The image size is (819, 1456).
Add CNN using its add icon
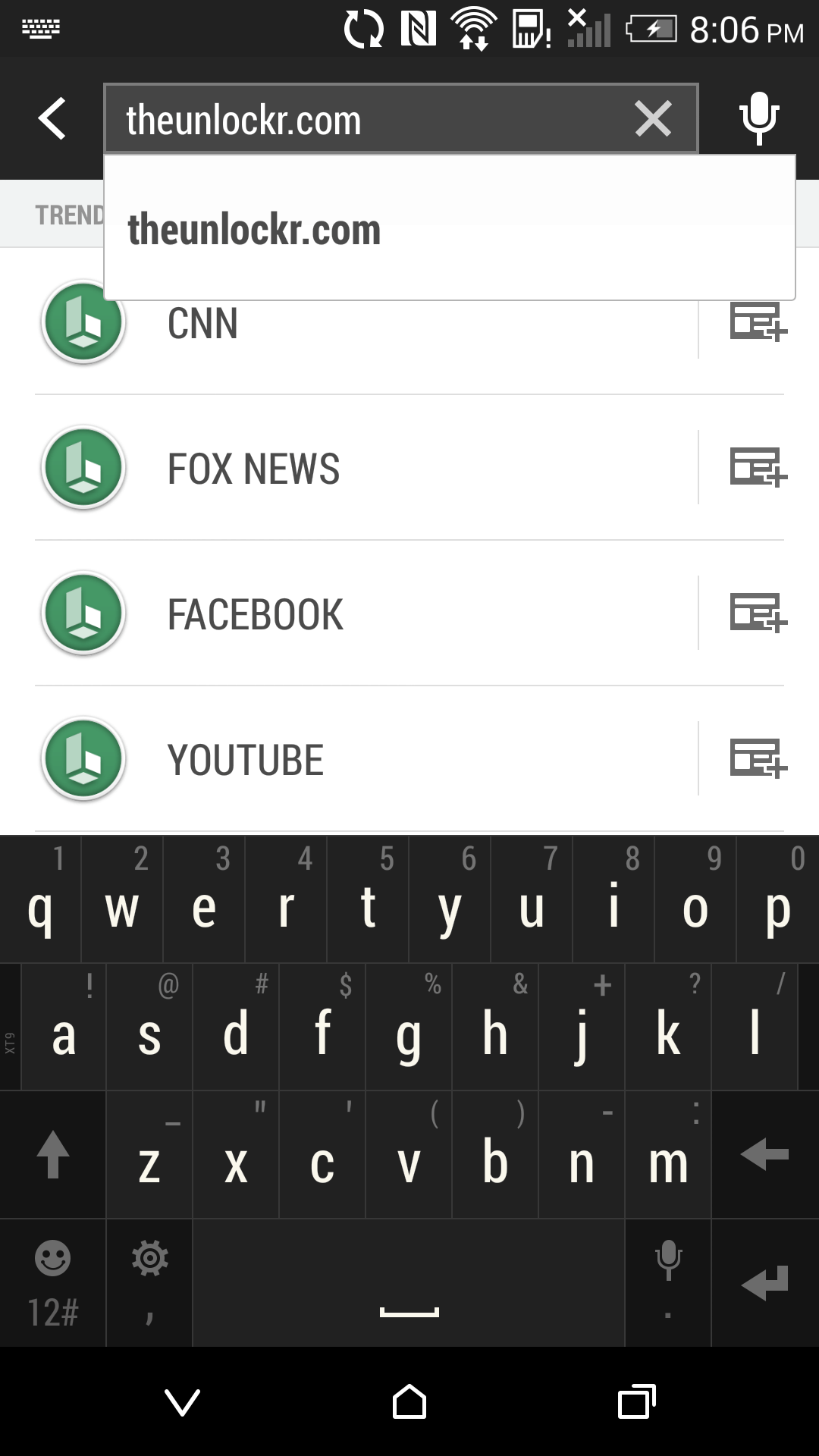click(x=758, y=323)
